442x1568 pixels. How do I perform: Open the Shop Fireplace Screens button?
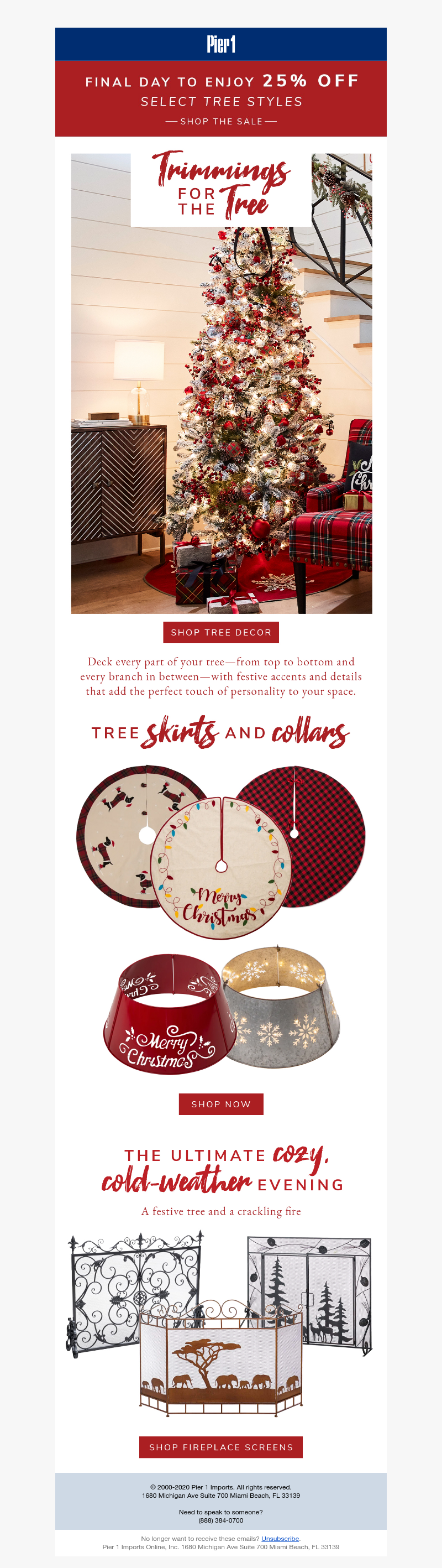click(220, 1447)
